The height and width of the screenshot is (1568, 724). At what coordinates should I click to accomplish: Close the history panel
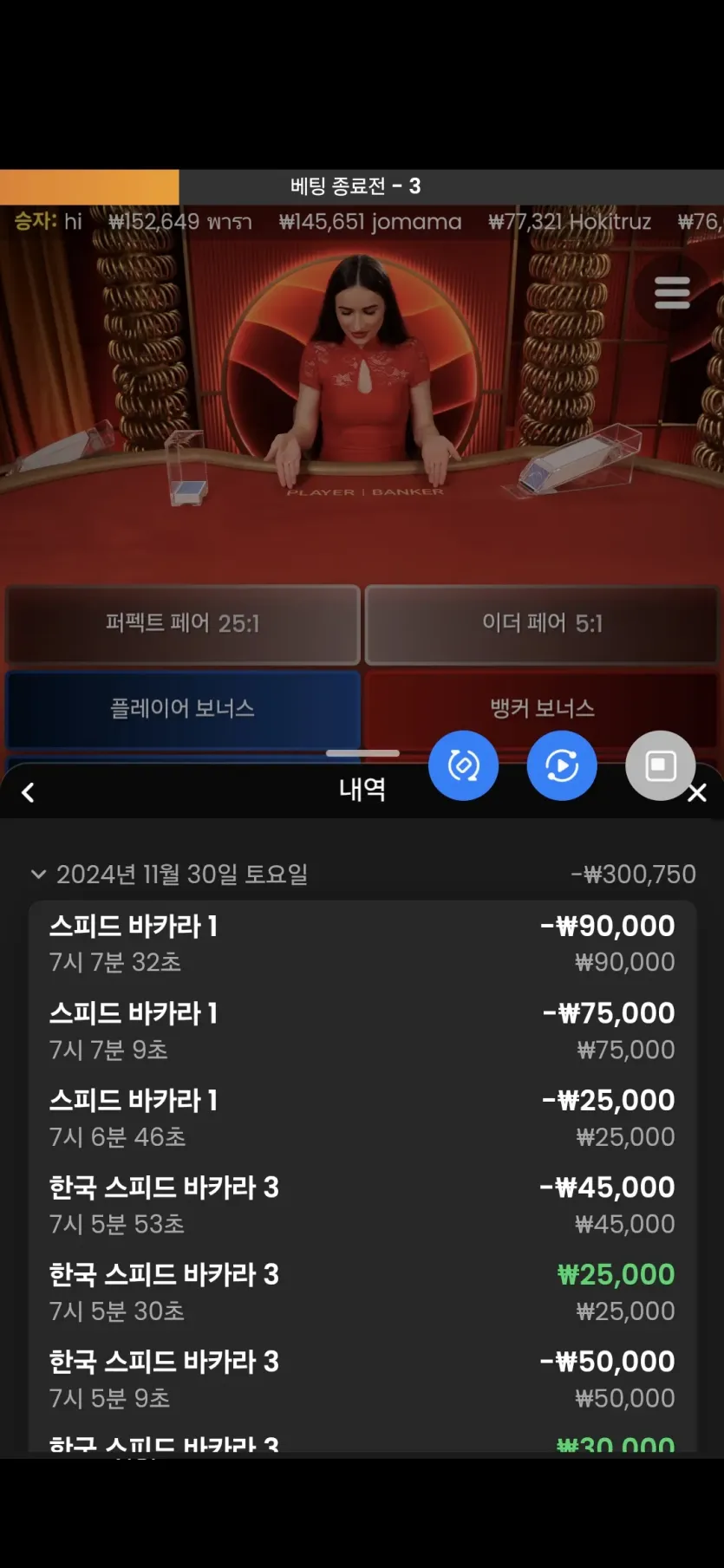click(698, 793)
